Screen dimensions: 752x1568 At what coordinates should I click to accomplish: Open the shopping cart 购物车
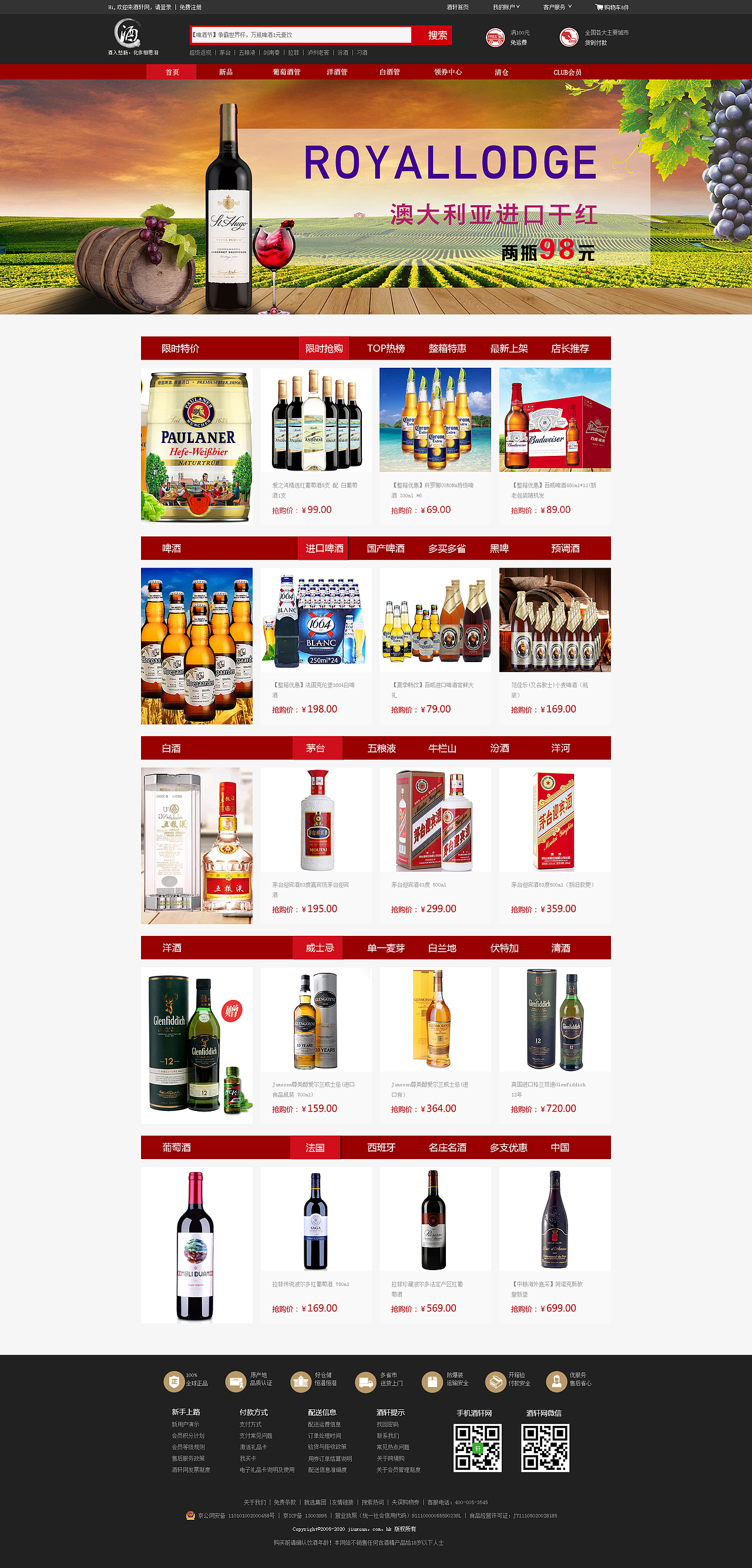coord(612,7)
